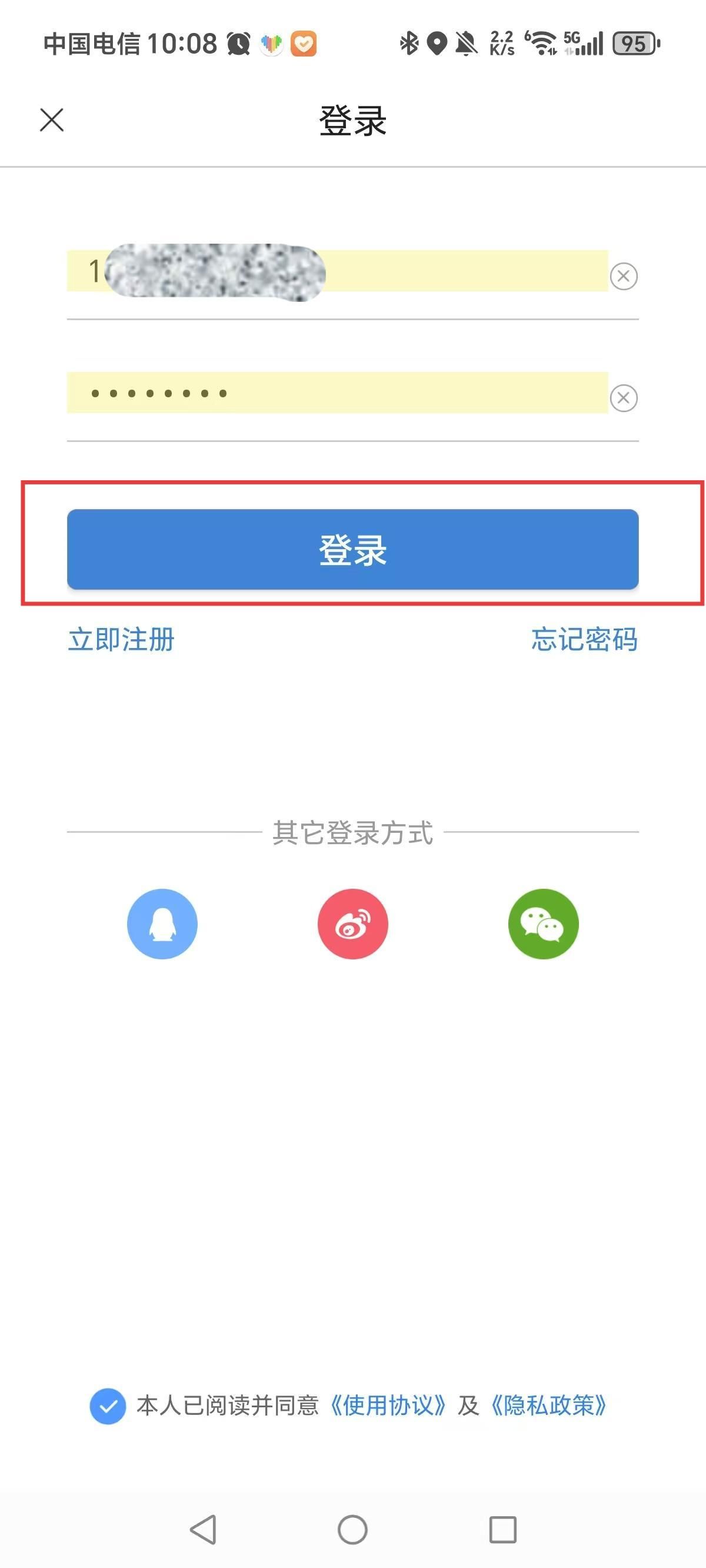The image size is (706, 1568).
Task: Open the 《使用协议》 link
Action: point(388,1406)
